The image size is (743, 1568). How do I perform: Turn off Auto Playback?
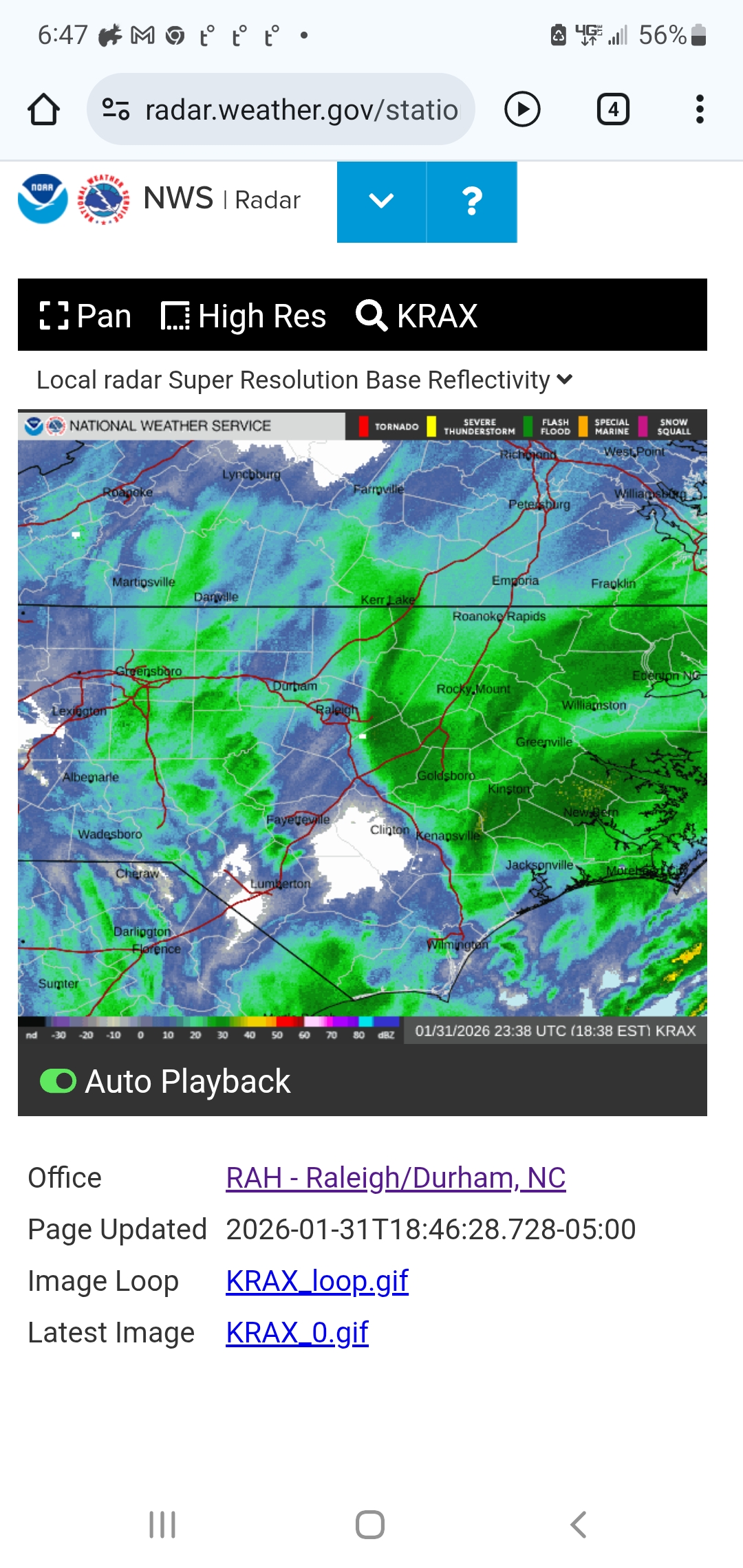click(58, 1081)
